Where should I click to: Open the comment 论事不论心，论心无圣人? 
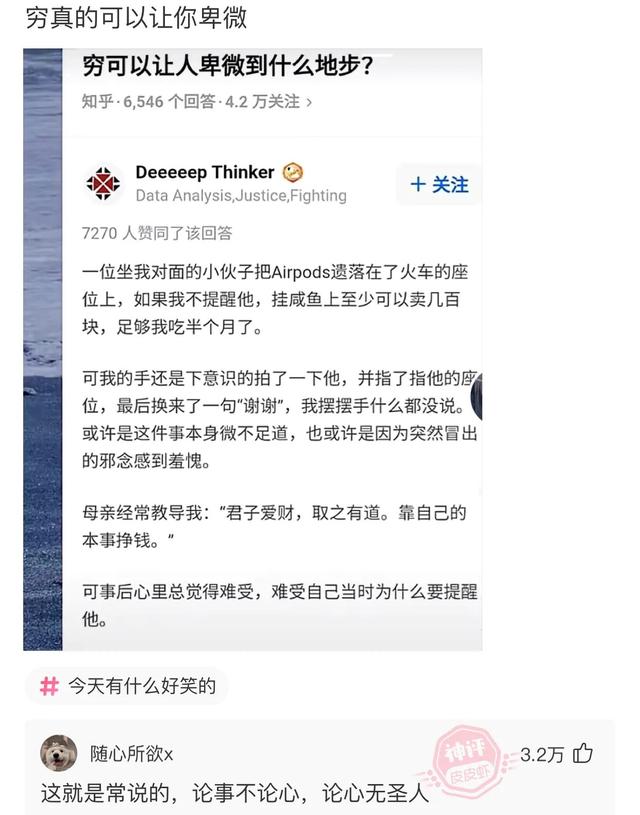(x=234, y=794)
